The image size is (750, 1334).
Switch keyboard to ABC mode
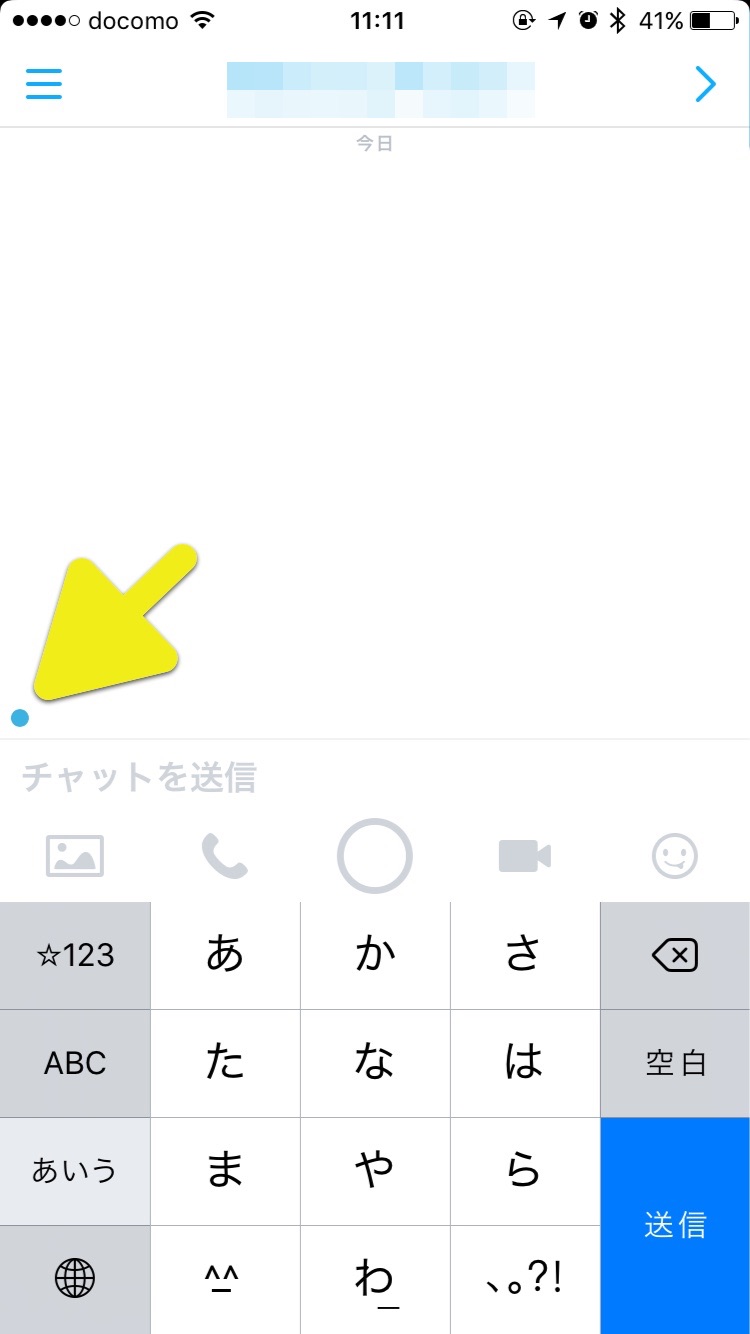point(75,1063)
